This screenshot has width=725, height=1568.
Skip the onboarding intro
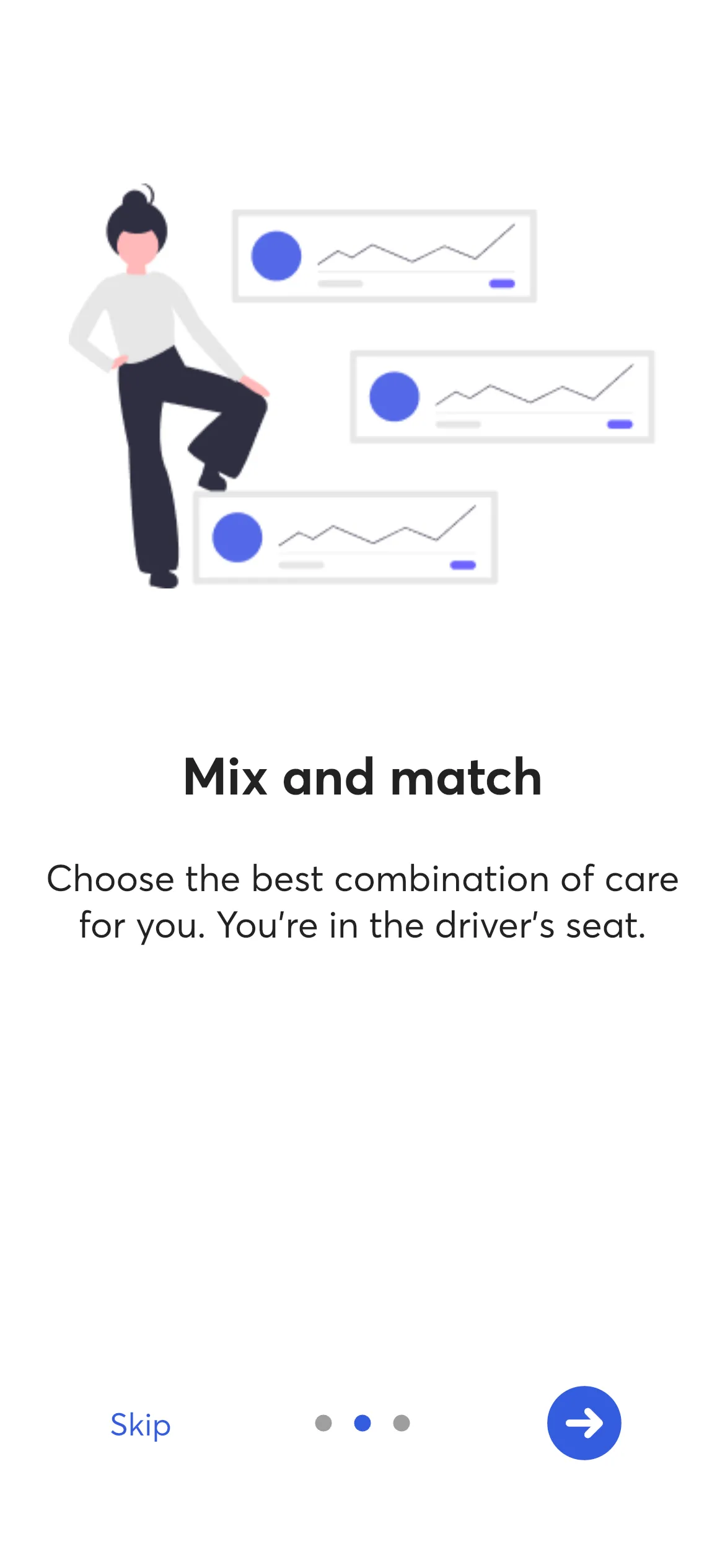tap(140, 1424)
